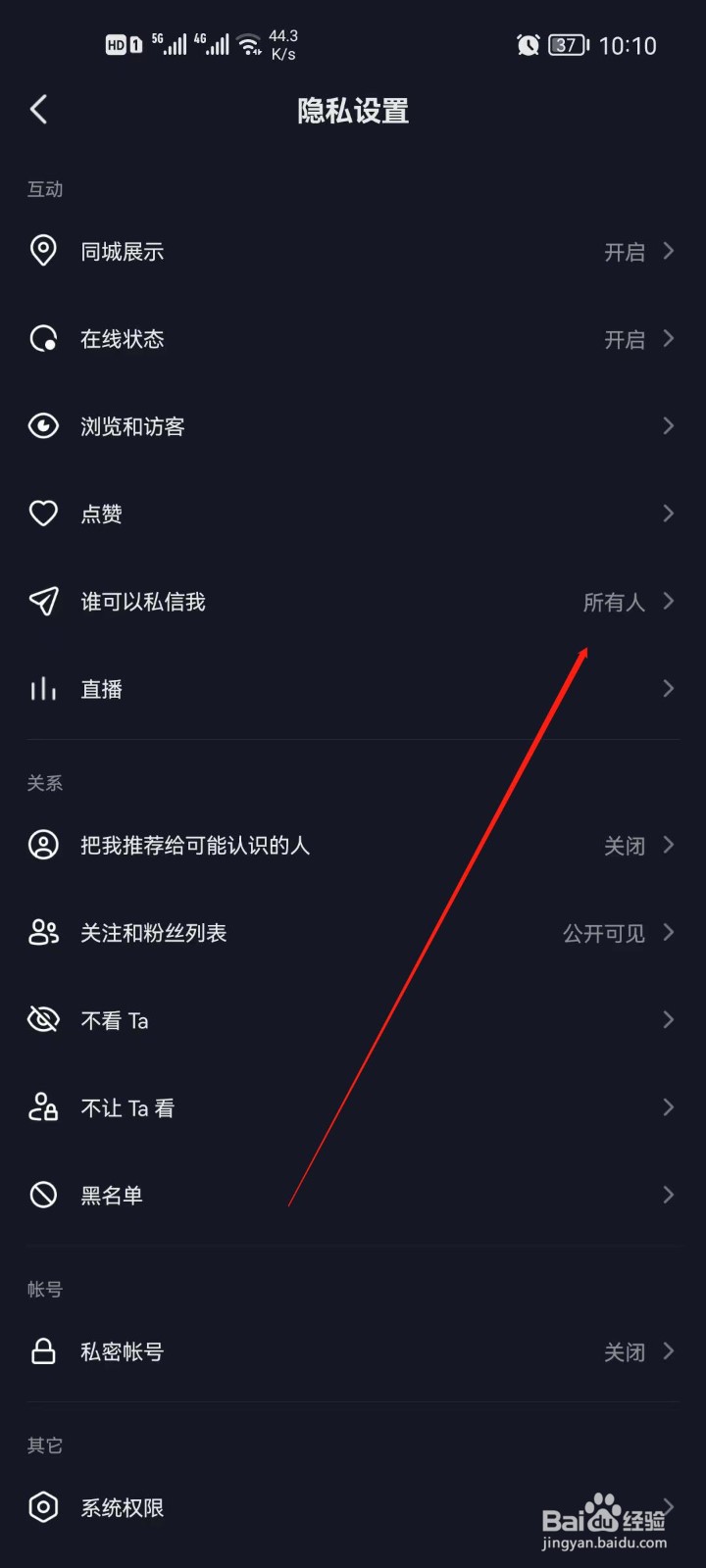Tap the blocked-circle icon for 黑名单
706x1568 pixels.
(43, 1195)
